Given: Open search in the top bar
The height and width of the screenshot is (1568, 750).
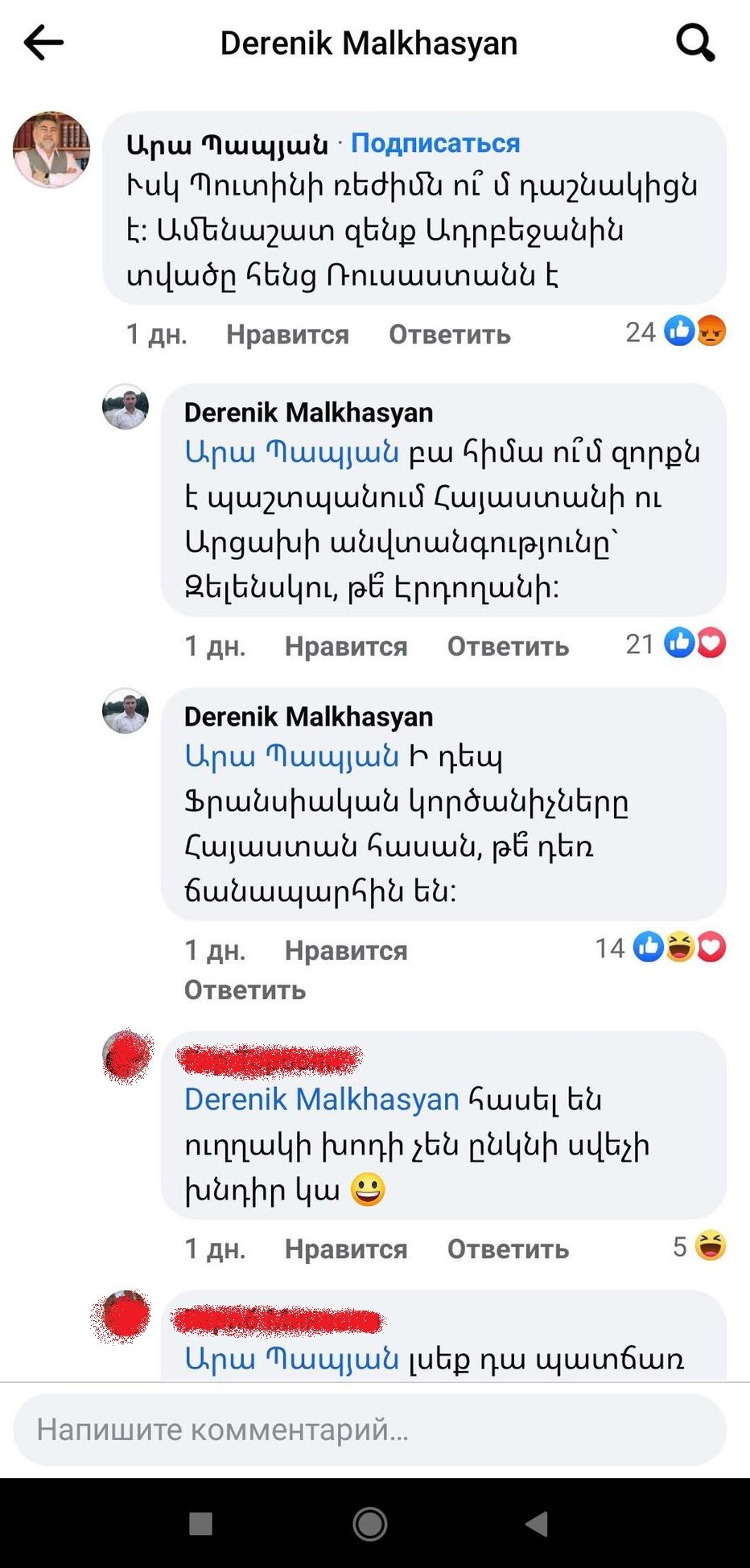Looking at the screenshot, I should pyautogui.click(x=694, y=43).
